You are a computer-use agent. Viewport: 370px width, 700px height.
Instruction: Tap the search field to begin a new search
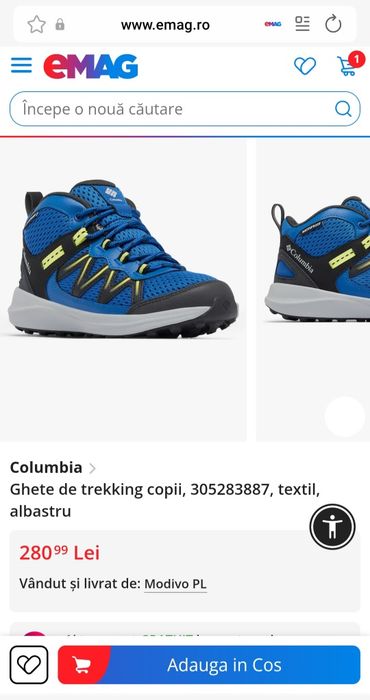coord(185,109)
